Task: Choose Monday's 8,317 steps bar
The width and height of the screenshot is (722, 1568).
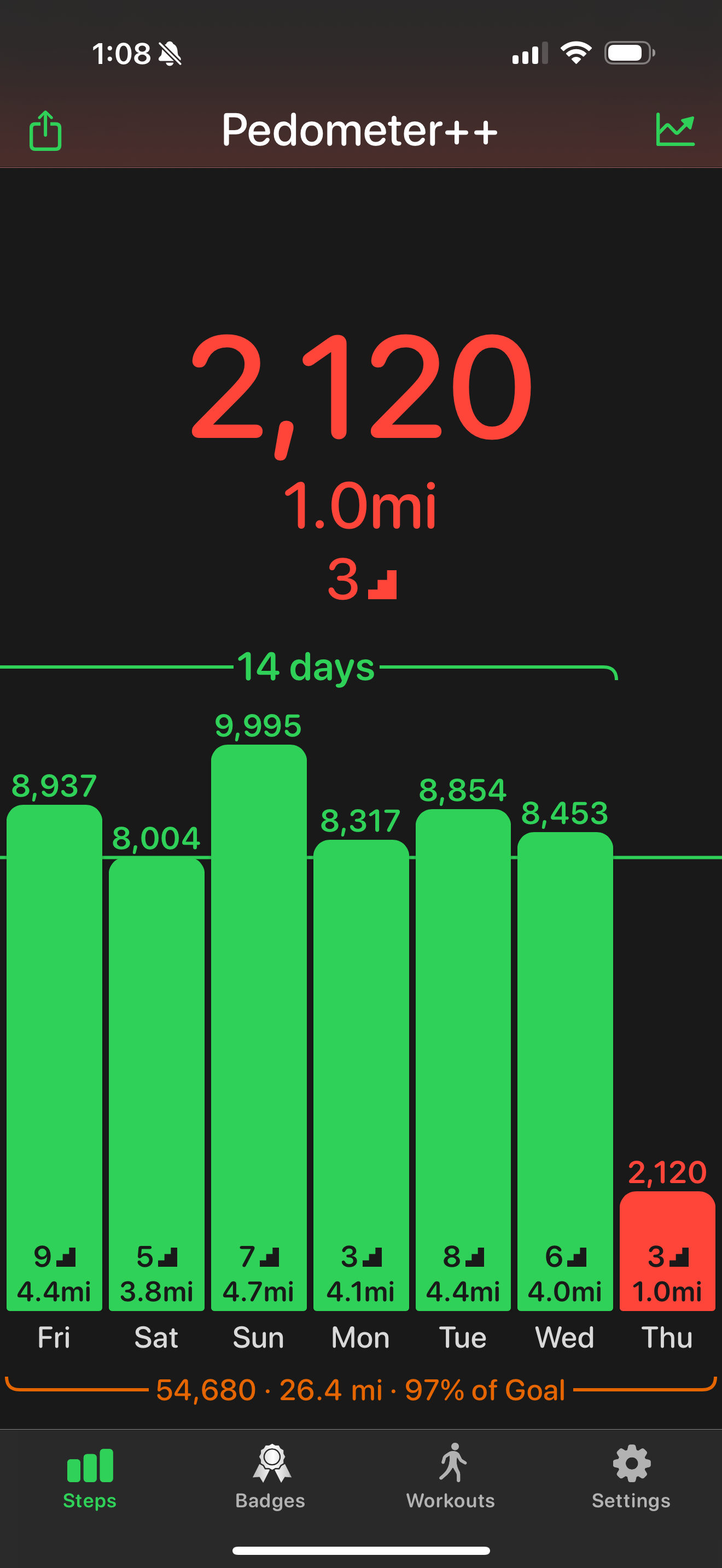Action: (361, 1078)
